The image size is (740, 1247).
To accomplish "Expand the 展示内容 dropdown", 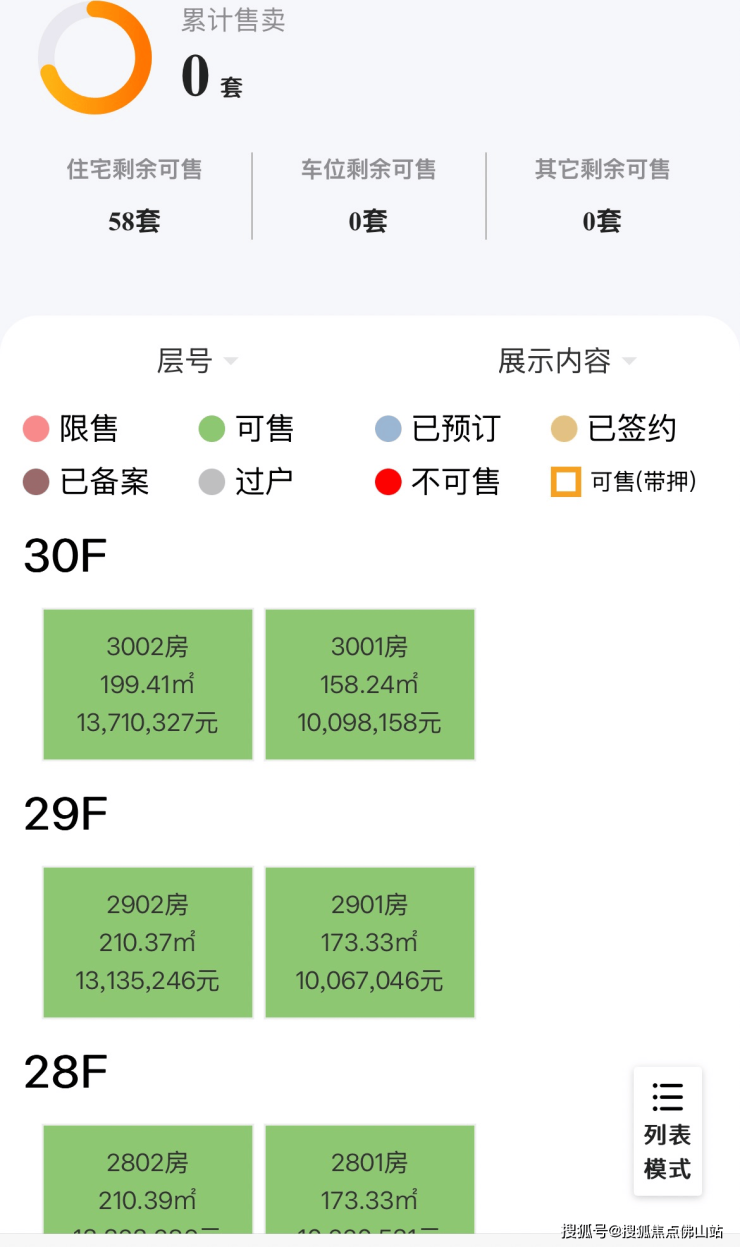I will coord(566,361).
